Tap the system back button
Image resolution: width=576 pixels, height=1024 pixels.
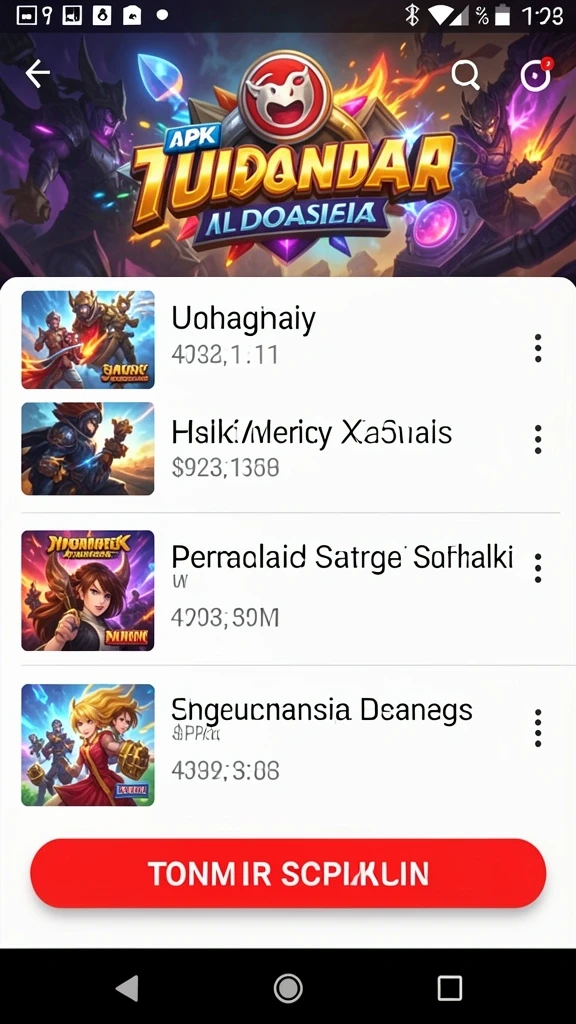[x=127, y=988]
